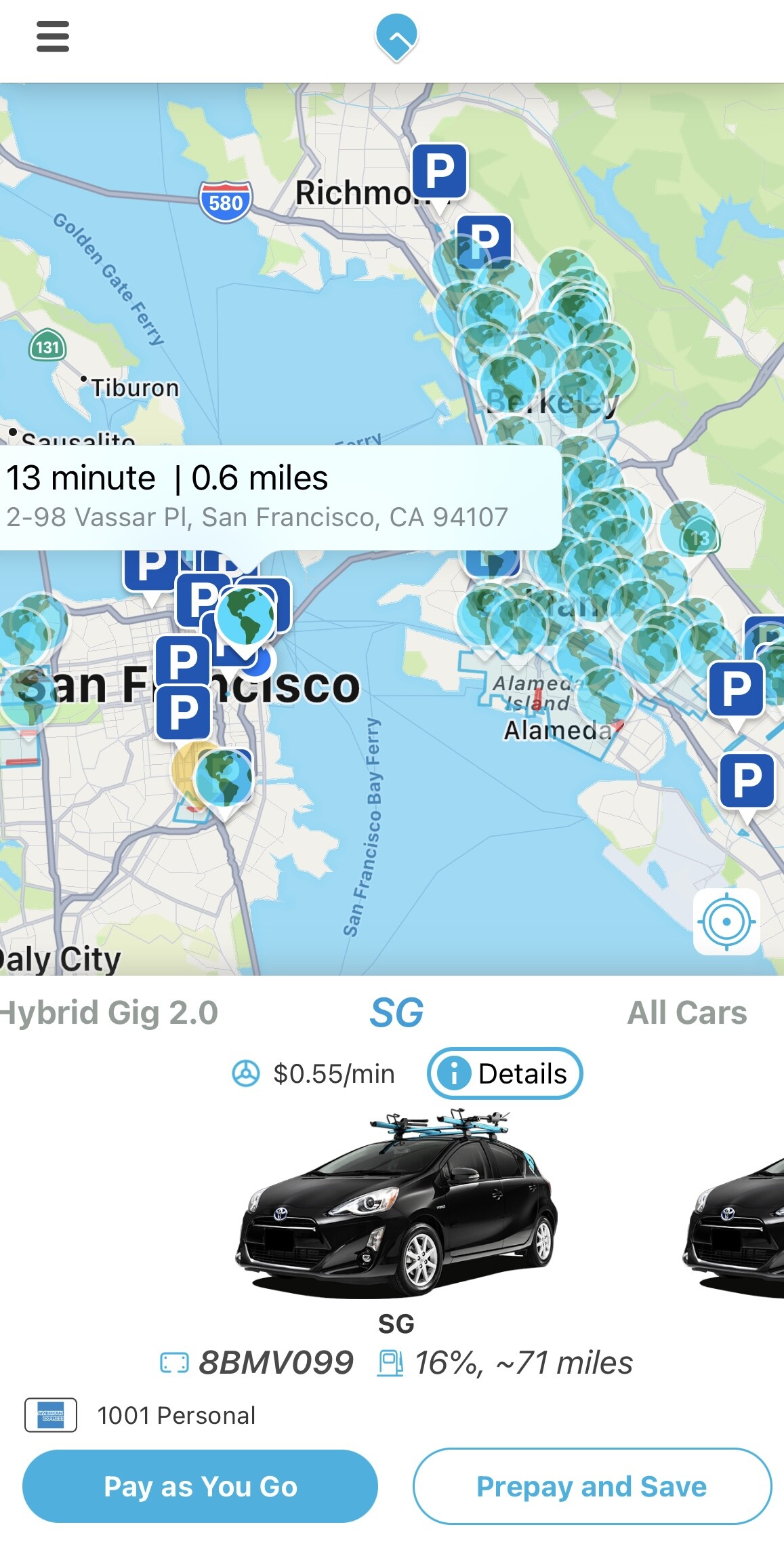Change the 1001 Personal payment card
Screen dimensions: 784x1550
point(140,1415)
